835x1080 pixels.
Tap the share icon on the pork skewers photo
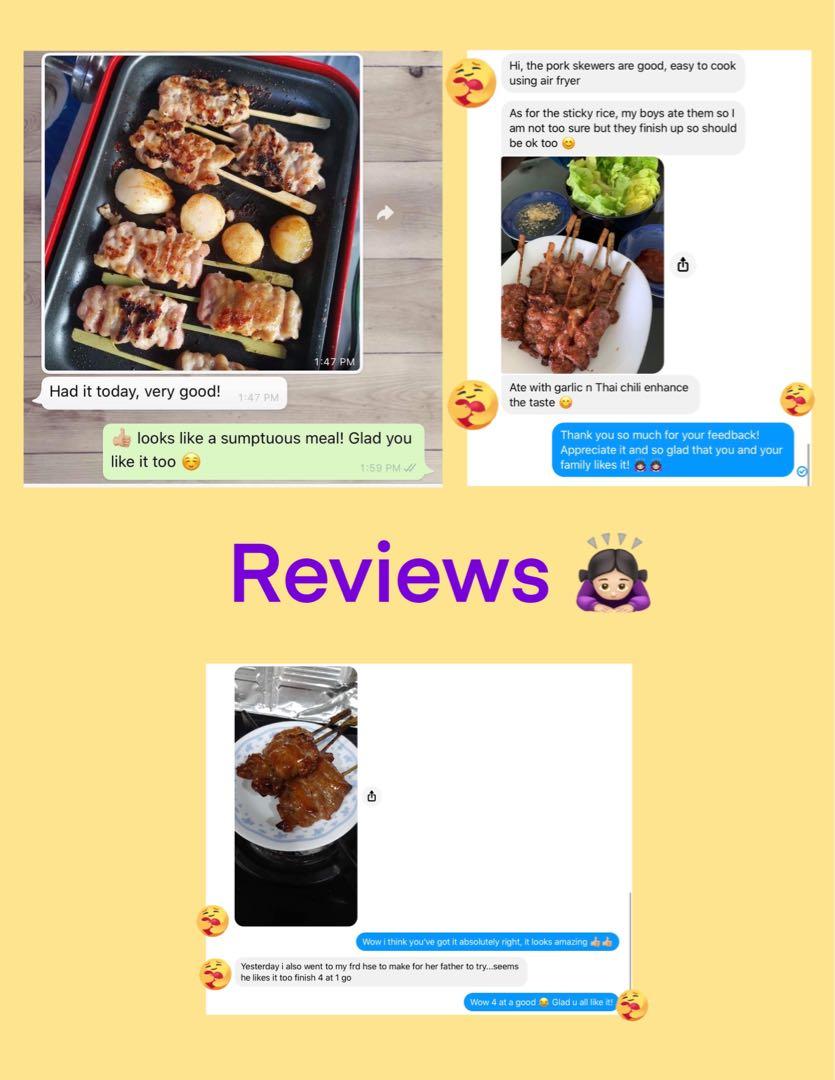(683, 265)
